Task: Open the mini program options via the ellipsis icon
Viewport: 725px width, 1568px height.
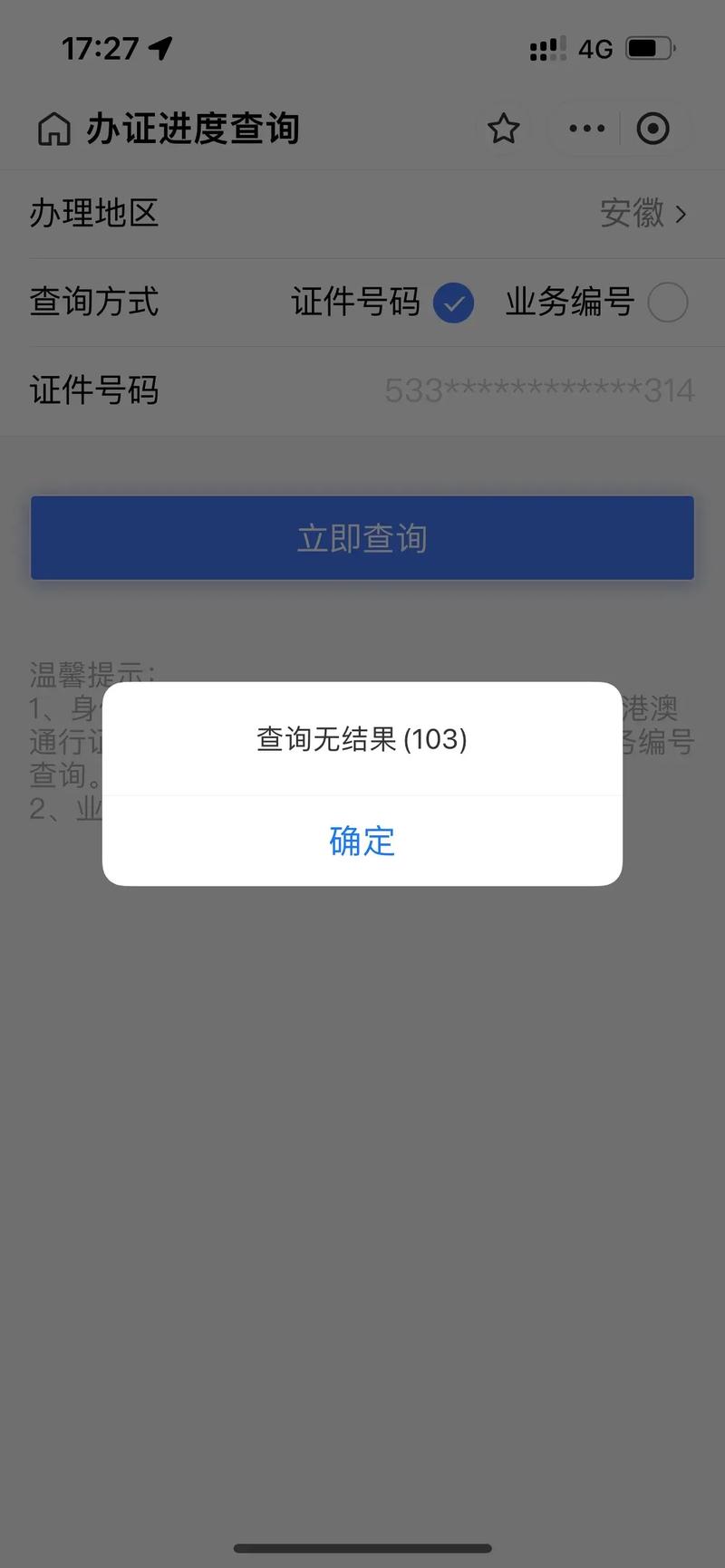Action: tap(585, 129)
